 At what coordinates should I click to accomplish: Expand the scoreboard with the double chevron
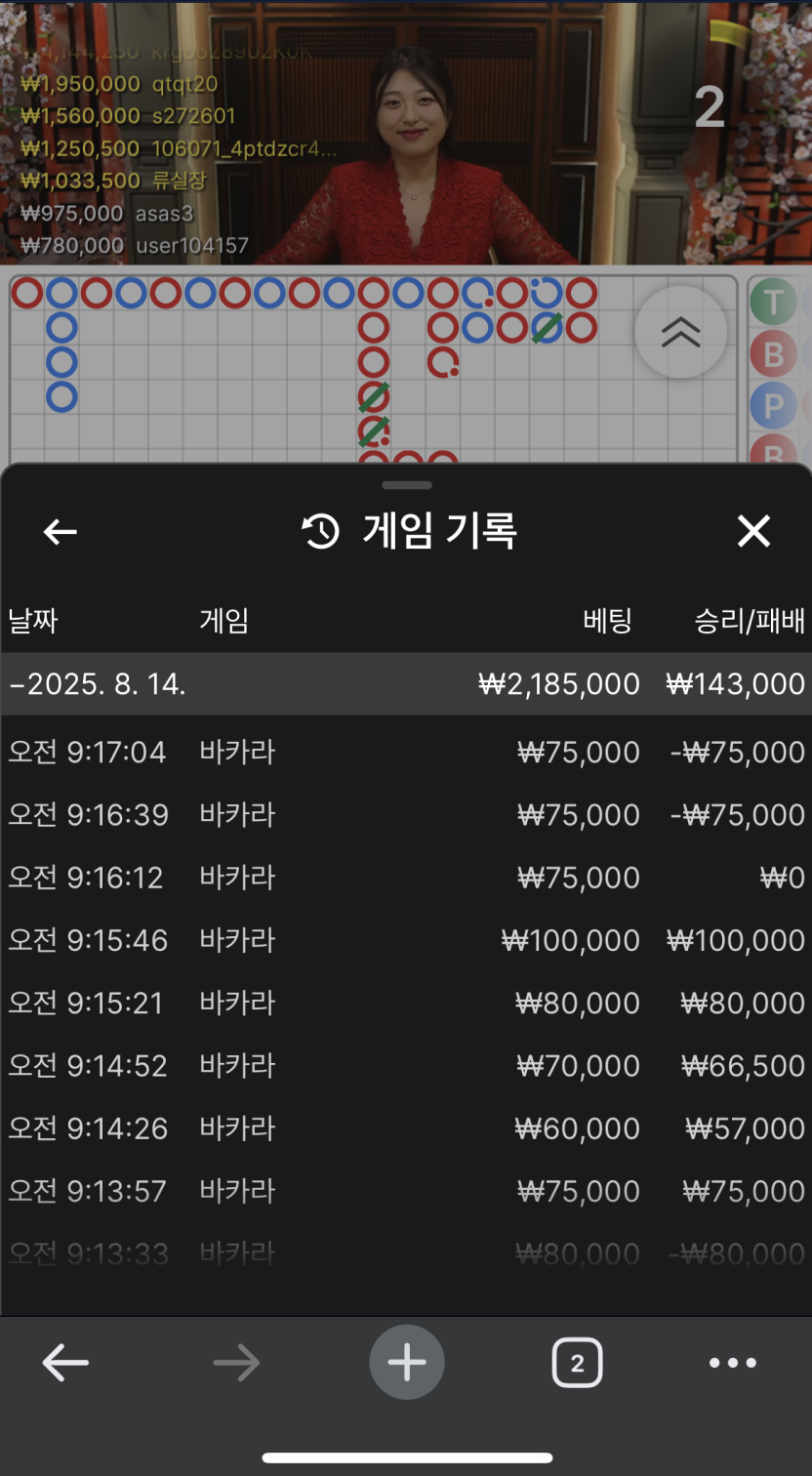tap(680, 332)
